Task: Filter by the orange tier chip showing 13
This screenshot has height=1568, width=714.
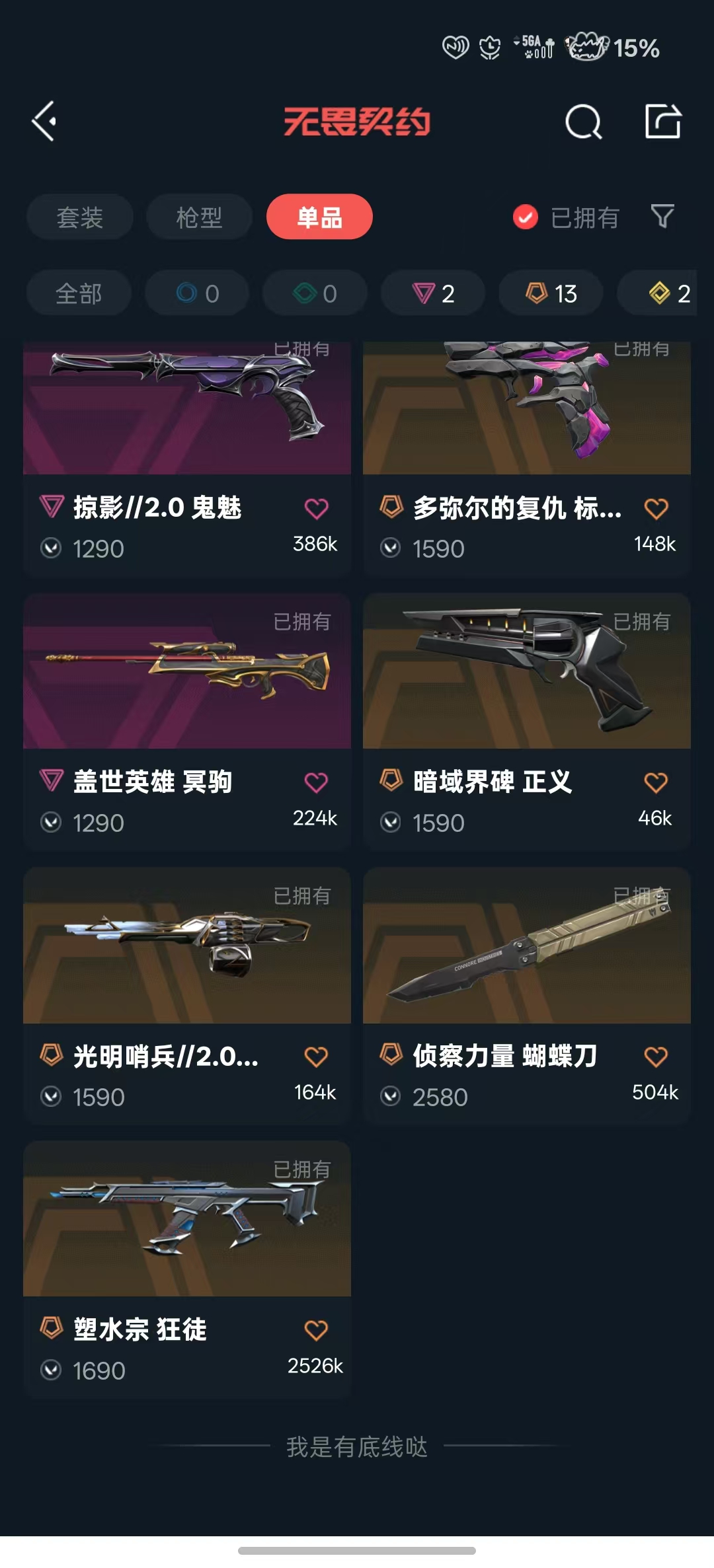Action: tap(551, 293)
